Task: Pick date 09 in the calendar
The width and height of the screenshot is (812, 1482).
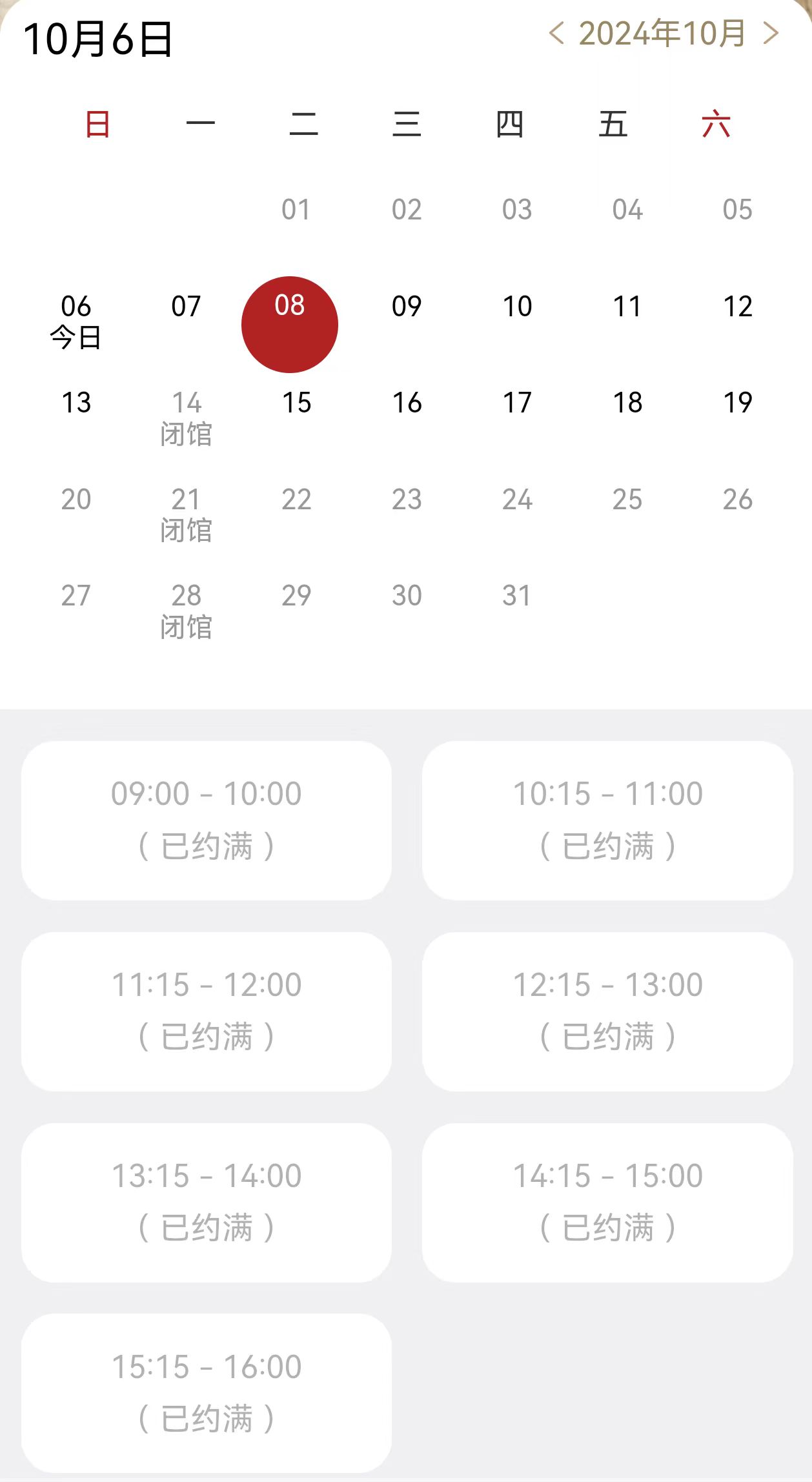Action: click(x=407, y=307)
